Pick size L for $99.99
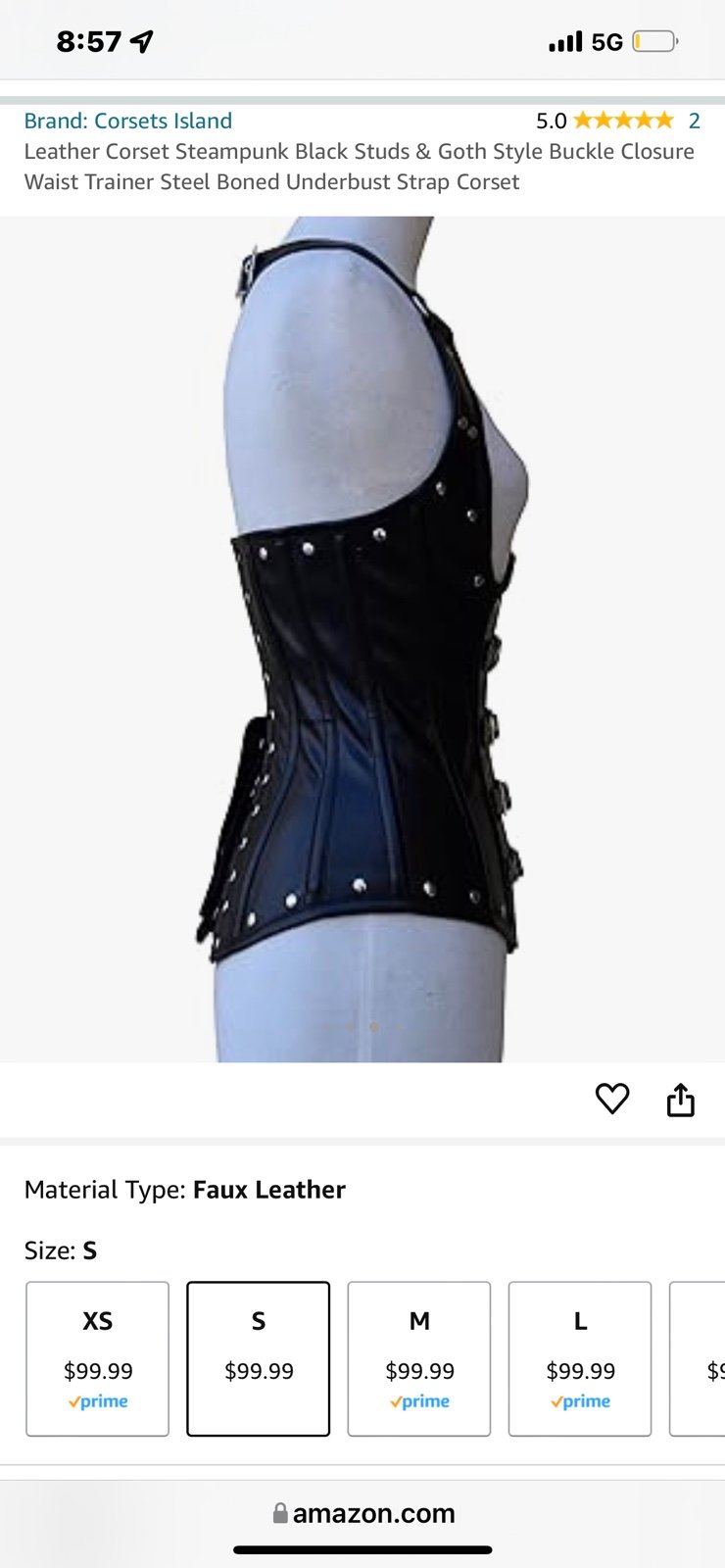 580,1358
